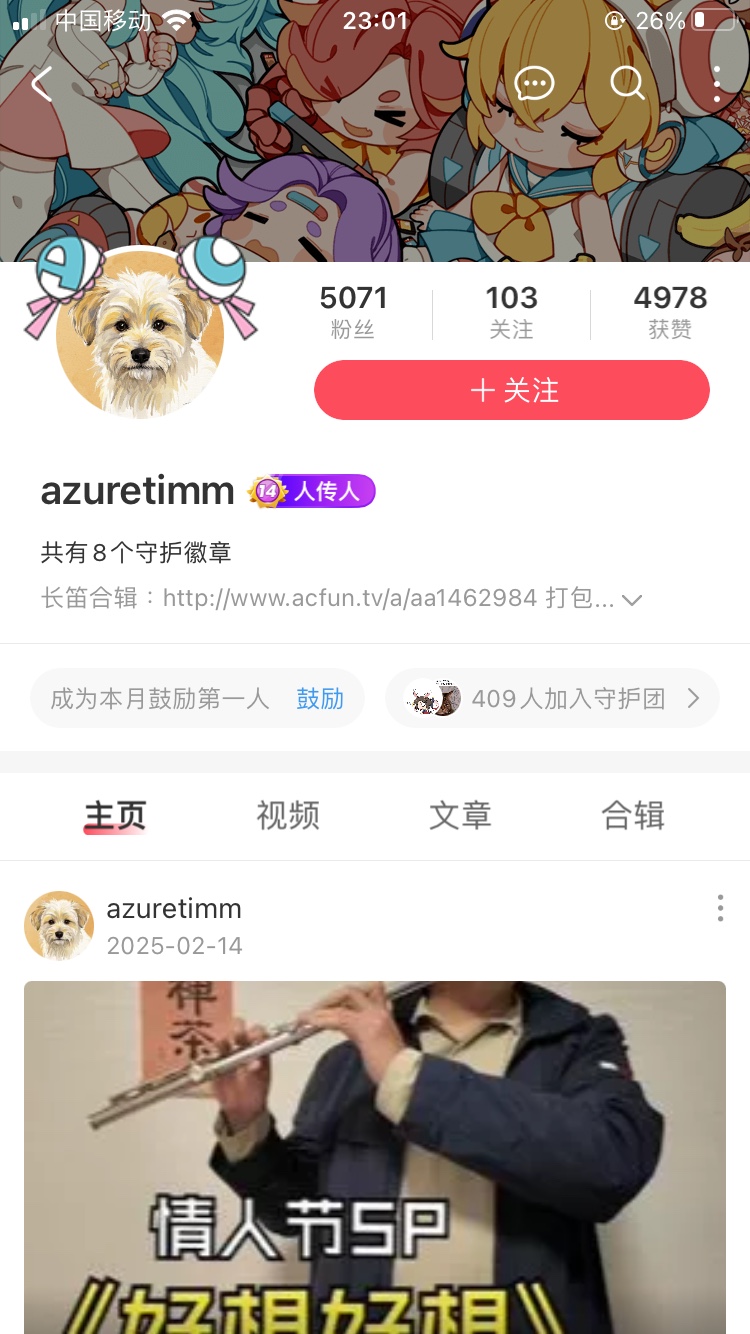View the 5071 粉丝 followers list
Screen dimensions: 750x1334
(x=353, y=311)
